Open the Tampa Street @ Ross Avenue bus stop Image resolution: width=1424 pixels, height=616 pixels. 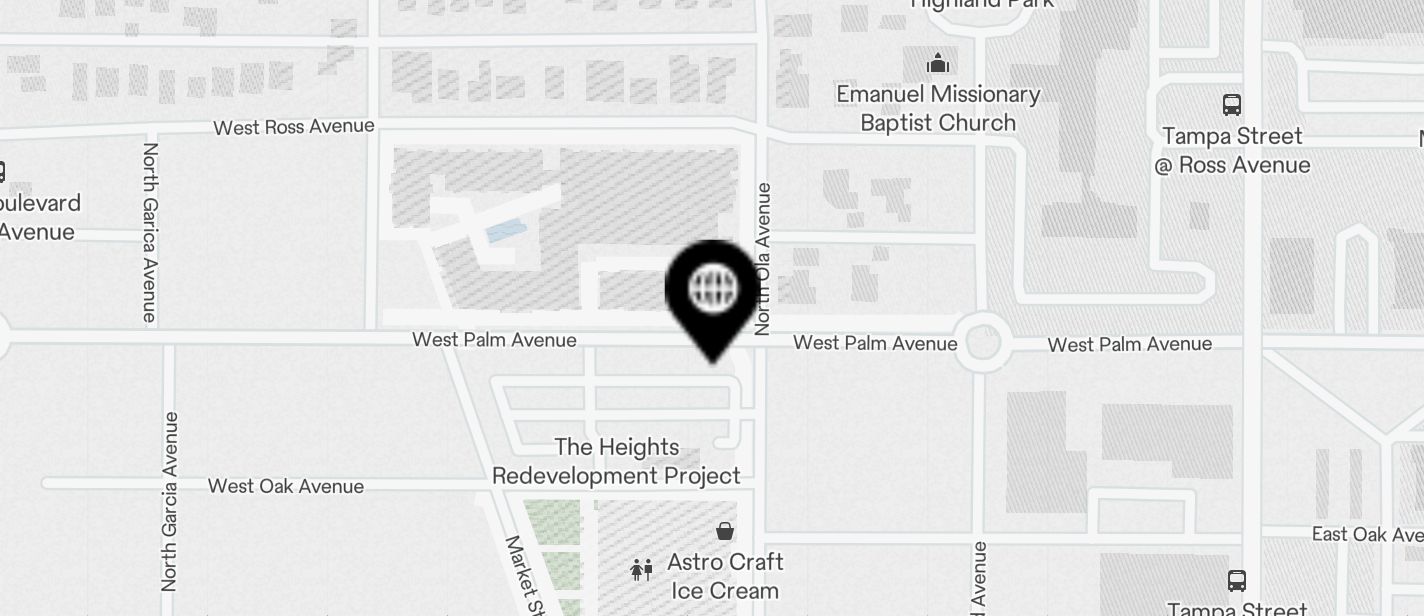click(x=1232, y=105)
